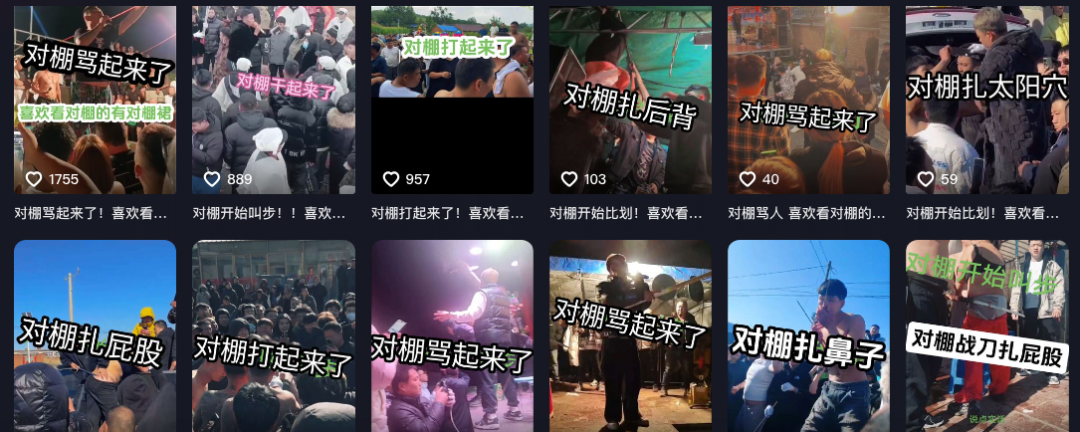Play the 对棚干起来了 video with 889 likes
The height and width of the screenshot is (432, 1080).
pyautogui.click(x=273, y=100)
